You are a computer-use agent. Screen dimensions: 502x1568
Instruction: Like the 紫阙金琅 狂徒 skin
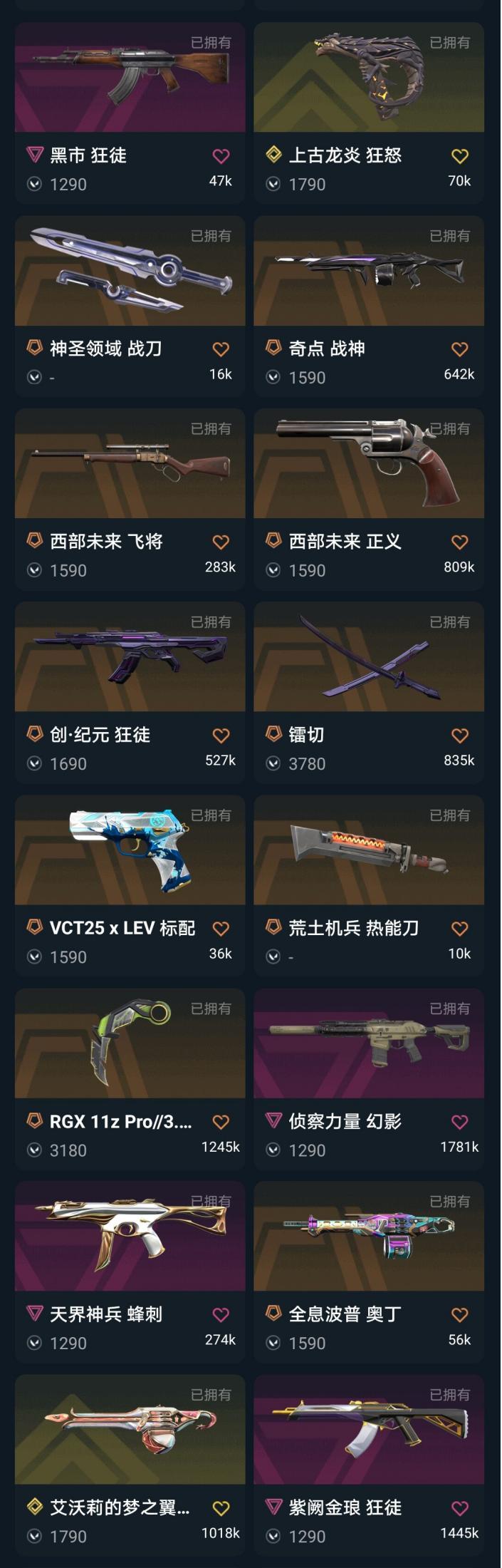[x=460, y=1508]
